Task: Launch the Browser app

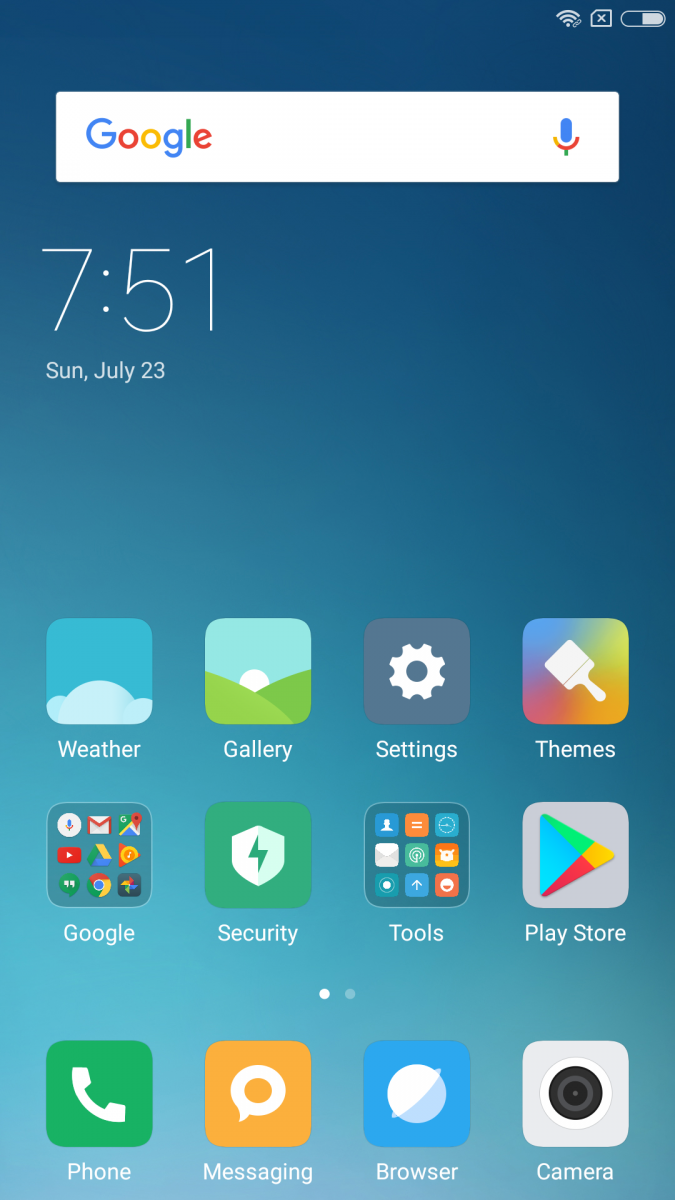Action: [416, 1094]
